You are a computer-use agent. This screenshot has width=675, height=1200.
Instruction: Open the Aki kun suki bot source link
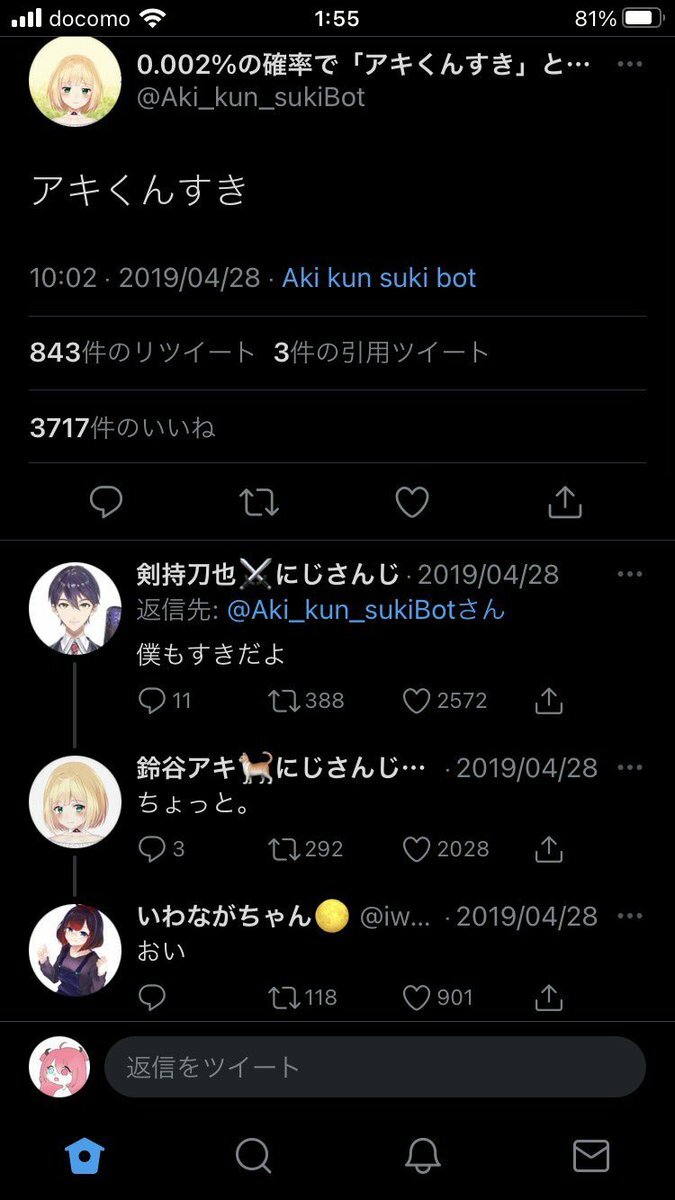379,278
